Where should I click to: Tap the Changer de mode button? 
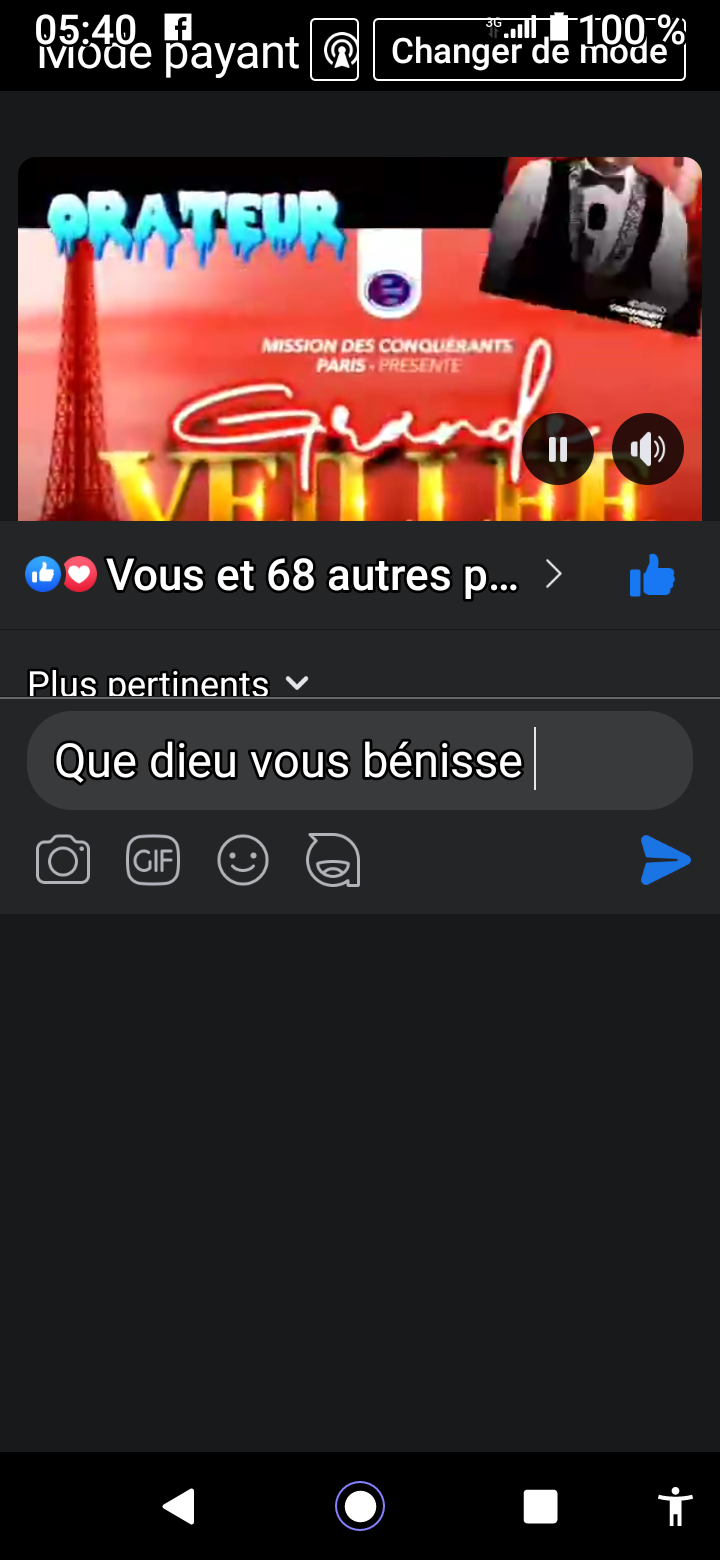coord(529,50)
